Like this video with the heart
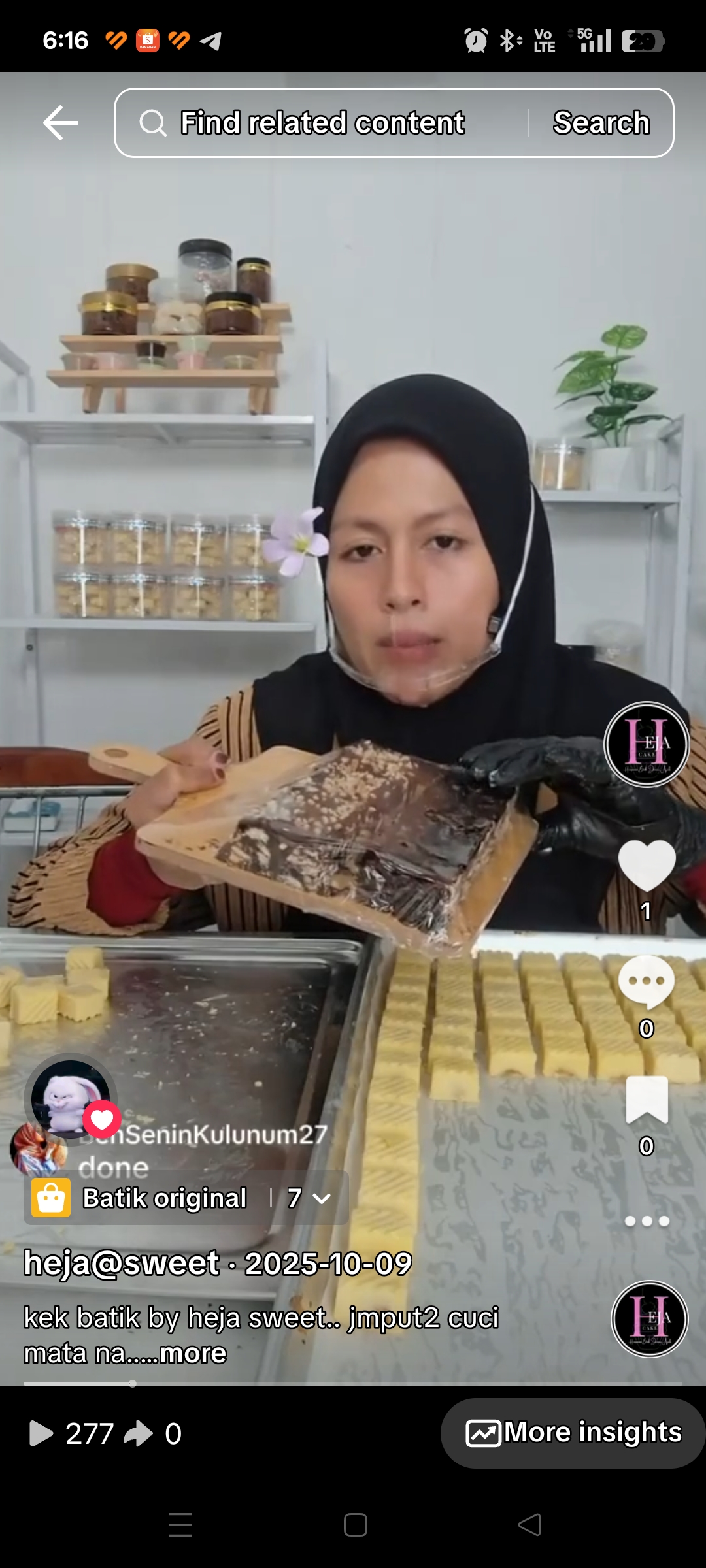This screenshot has width=706, height=1568. pos(647,864)
